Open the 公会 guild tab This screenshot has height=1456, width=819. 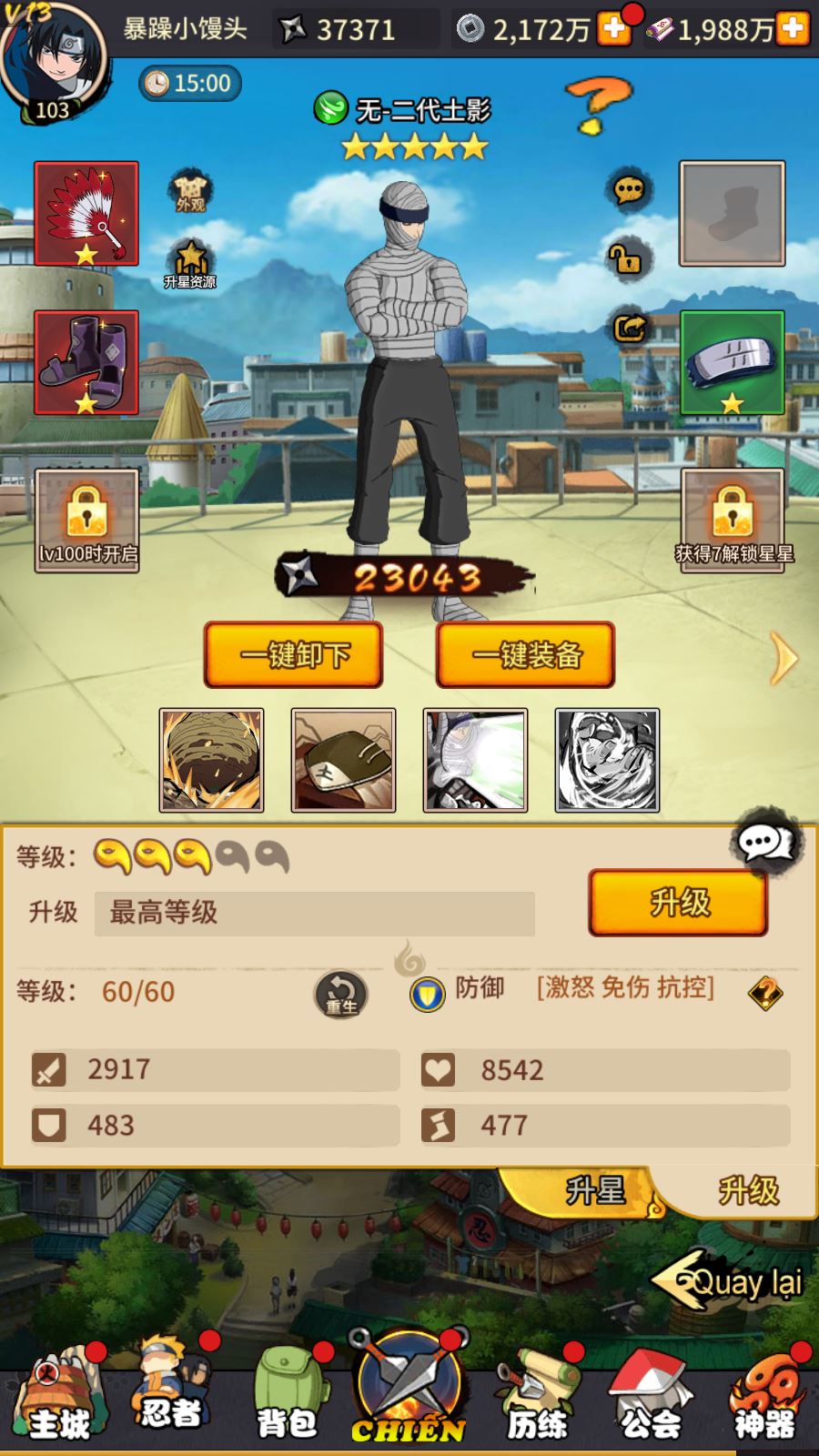(x=650, y=1397)
